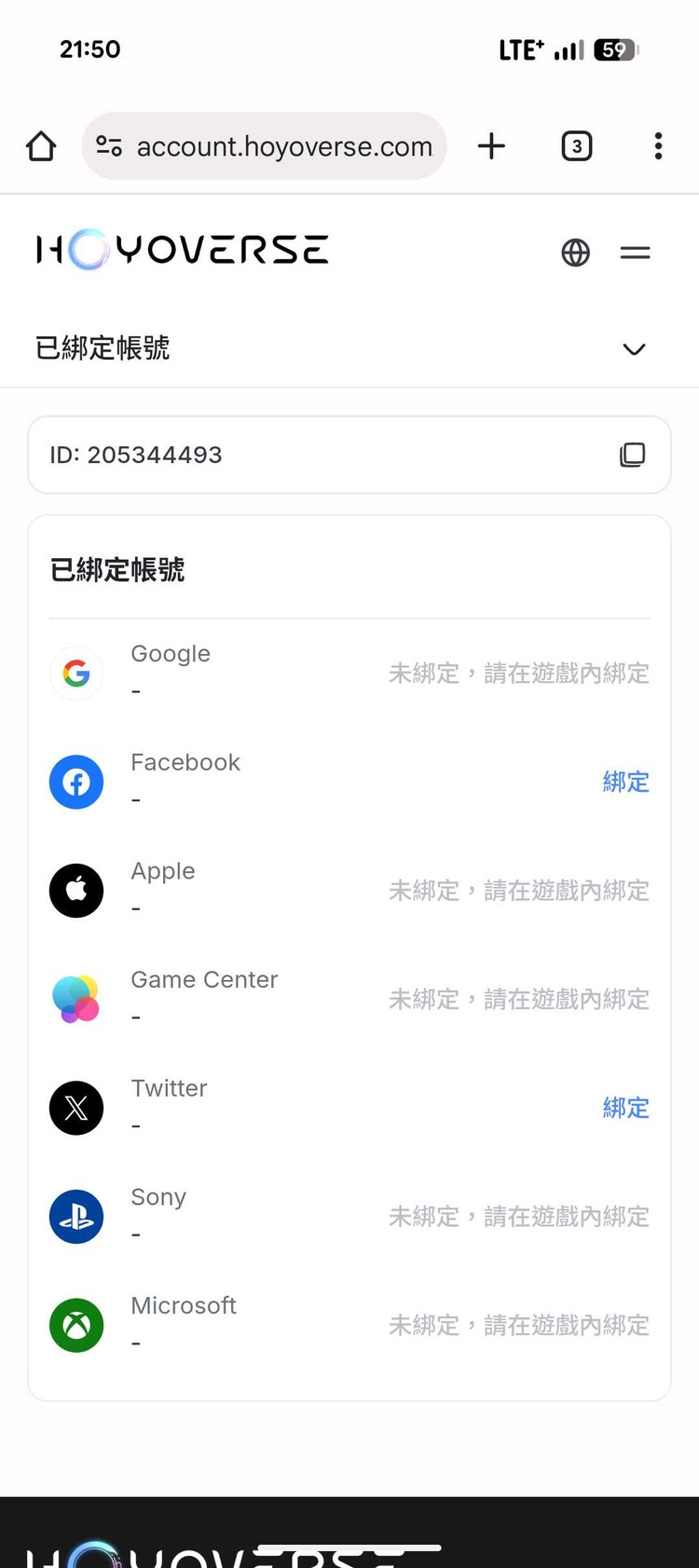Click the Twitter X icon
The width and height of the screenshot is (699, 1568).
76,1108
